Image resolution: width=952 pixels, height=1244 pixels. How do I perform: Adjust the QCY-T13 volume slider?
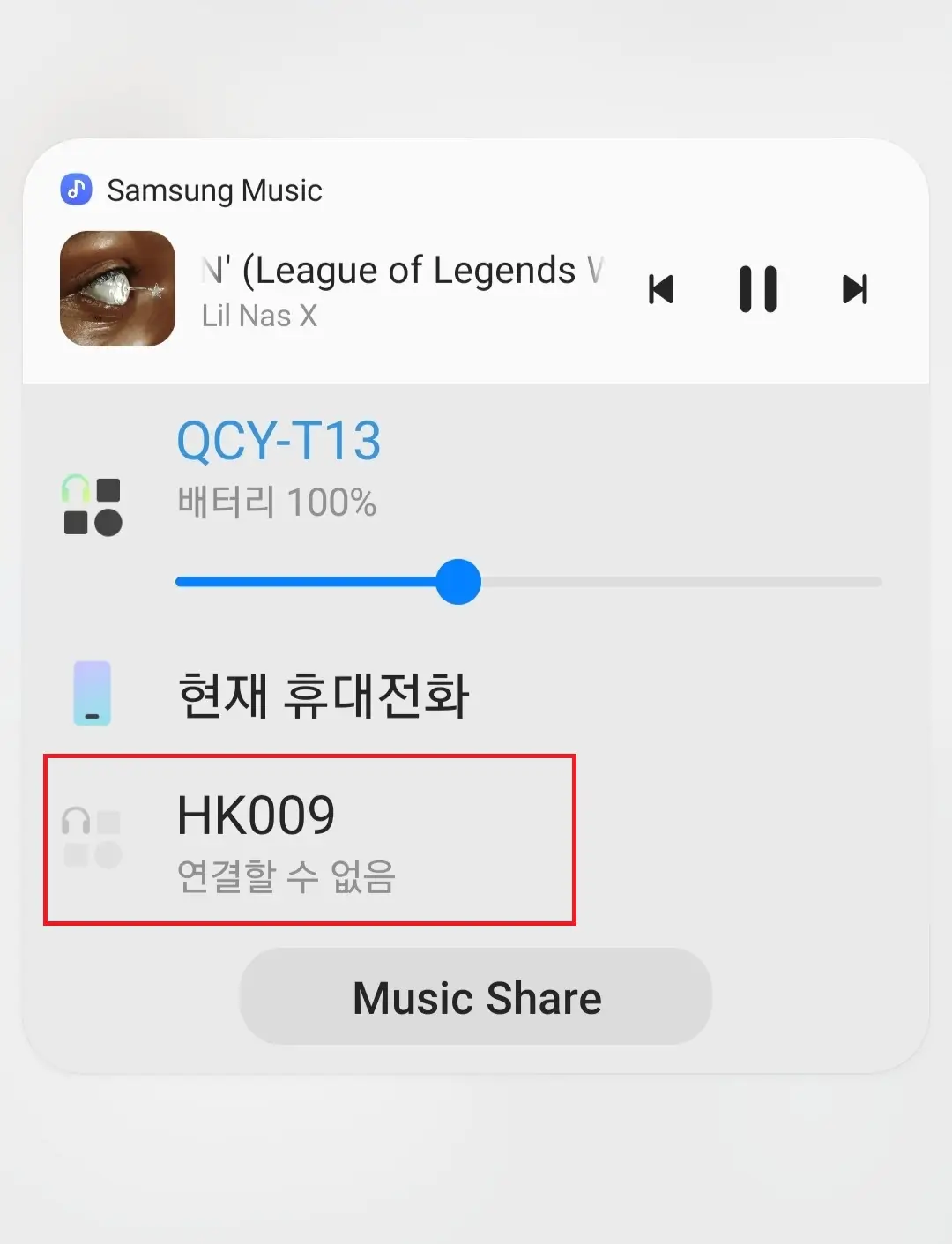458,582
